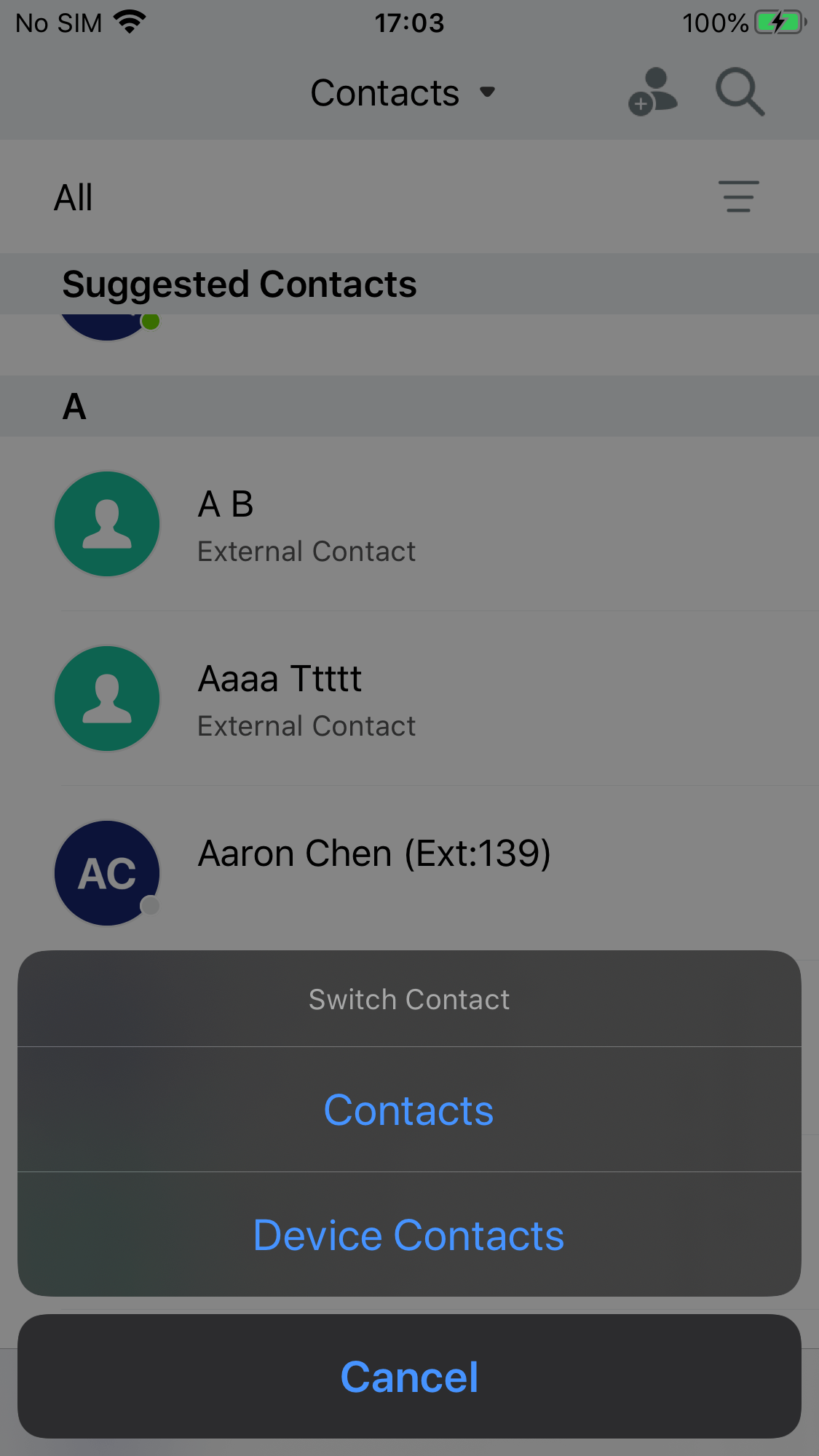The height and width of the screenshot is (1456, 819).
Task: Open the search icon
Action: tap(738, 92)
